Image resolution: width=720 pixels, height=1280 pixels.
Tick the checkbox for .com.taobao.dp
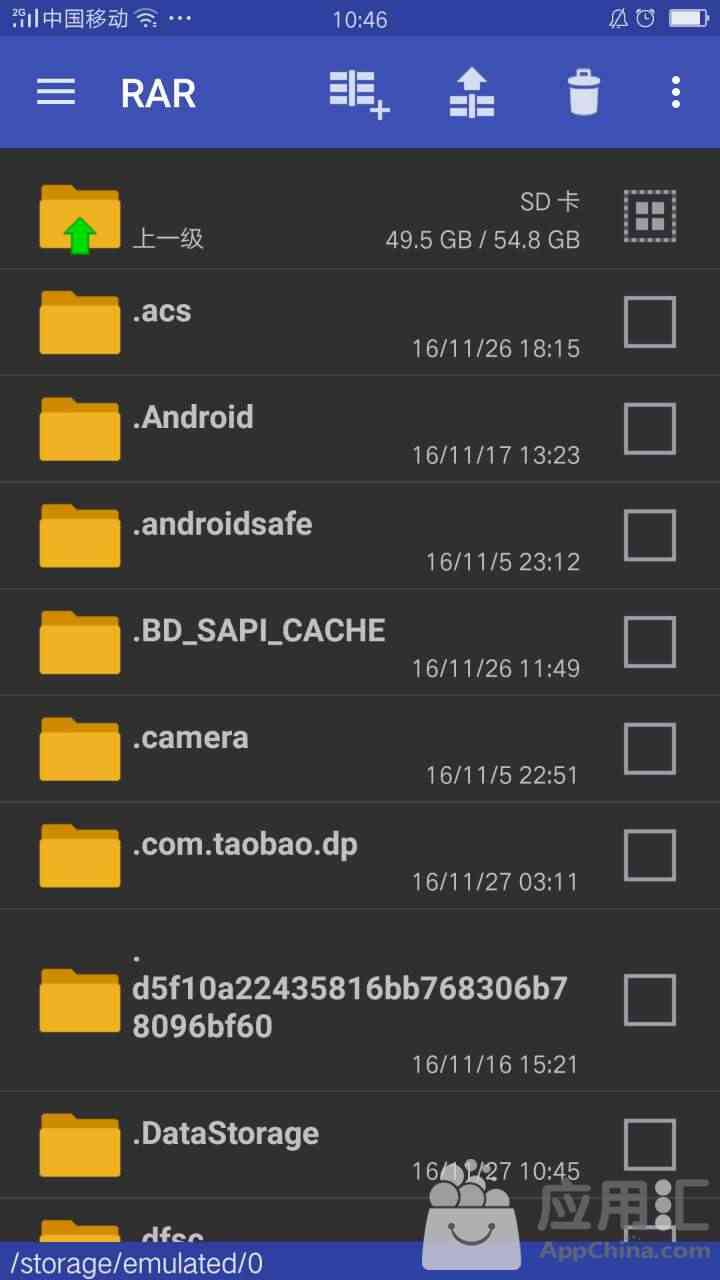pyautogui.click(x=650, y=855)
